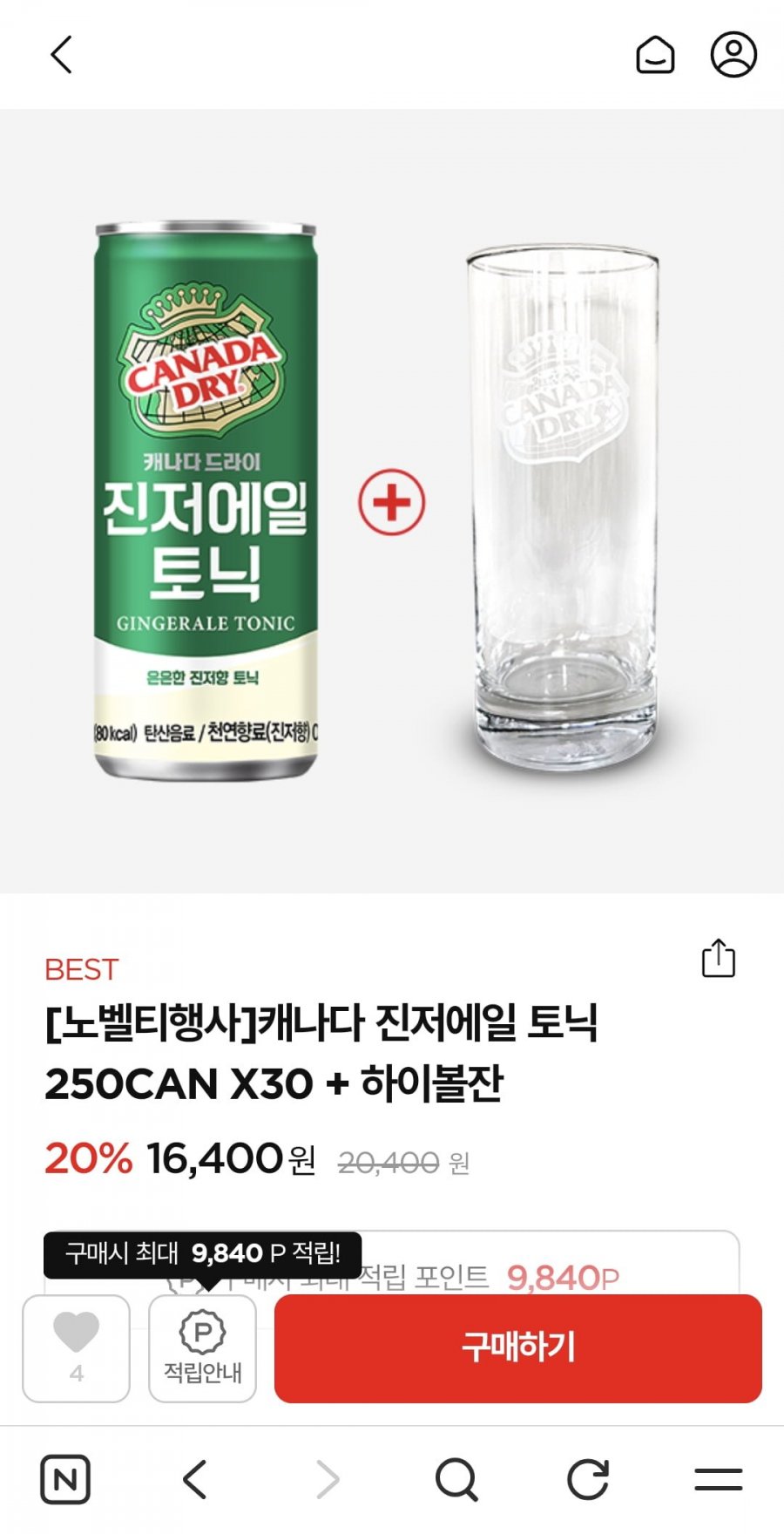Viewport: 784px width, 1534px height.
Task: Open the browser hamburger menu
Action: 718,1479
